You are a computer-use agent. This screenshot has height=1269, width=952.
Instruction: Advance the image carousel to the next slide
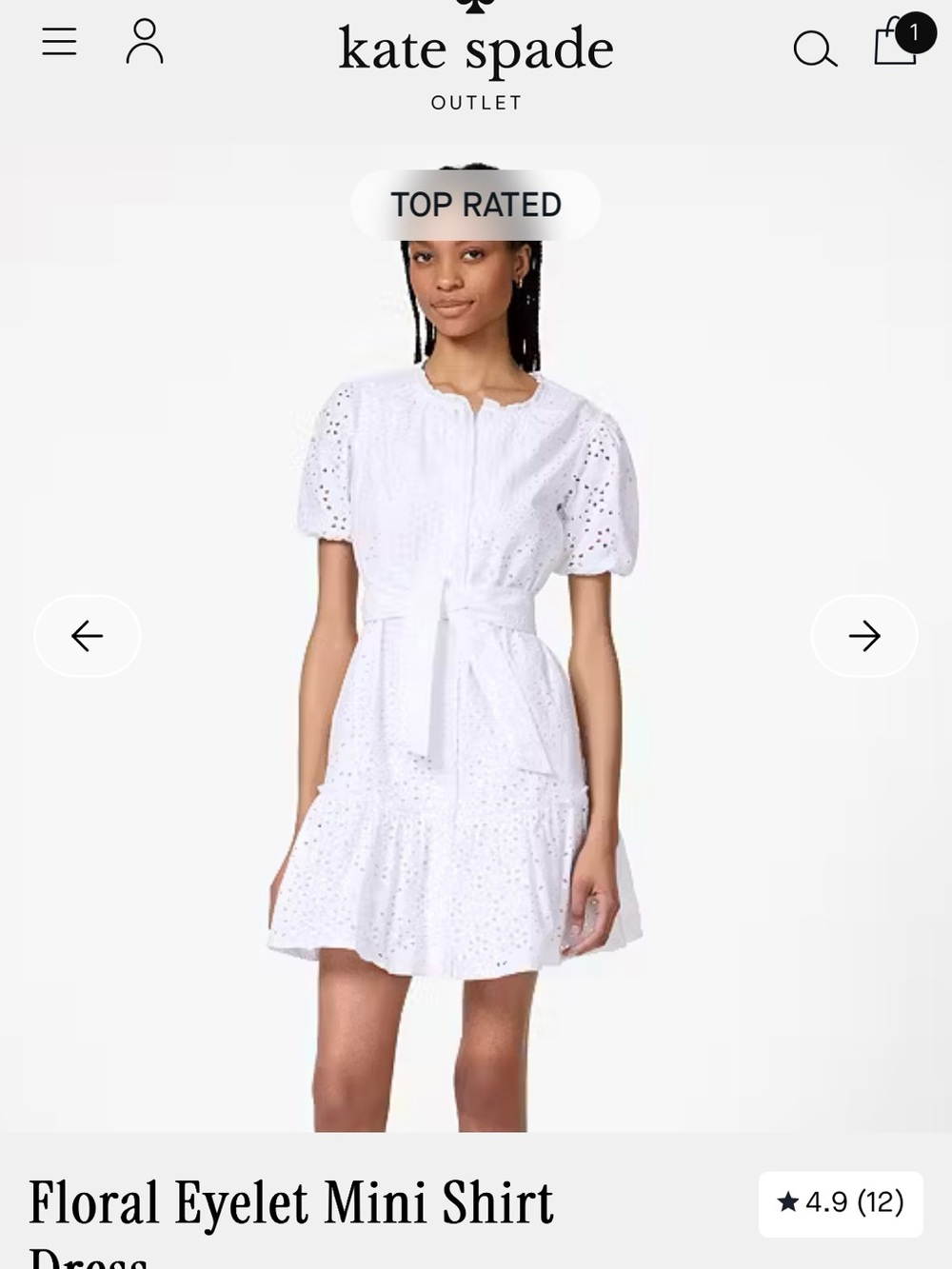coord(863,635)
